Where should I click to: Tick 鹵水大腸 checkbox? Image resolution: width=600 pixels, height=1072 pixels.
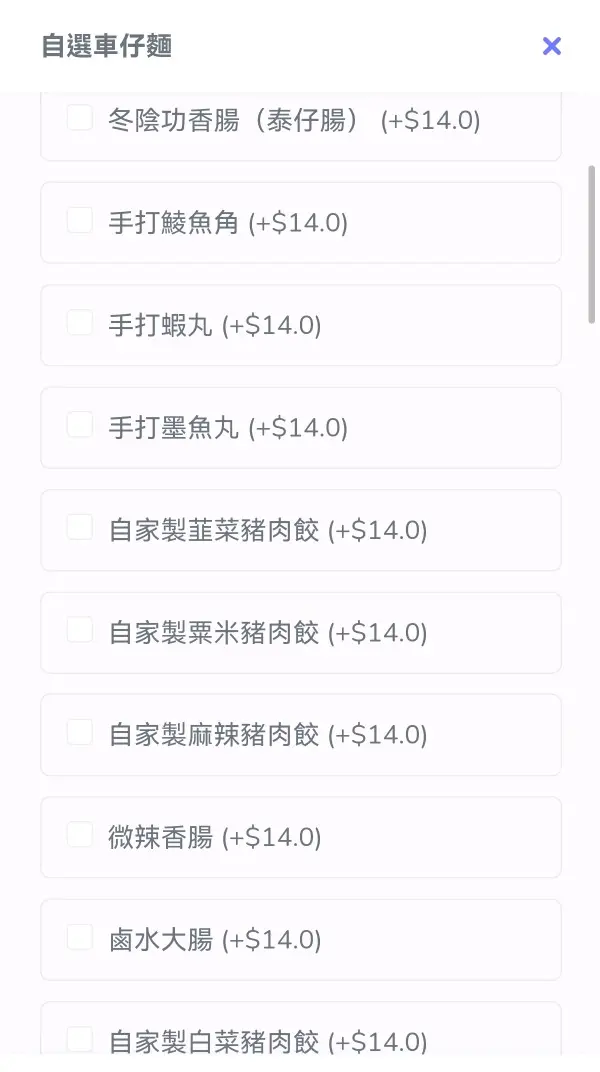click(x=80, y=937)
